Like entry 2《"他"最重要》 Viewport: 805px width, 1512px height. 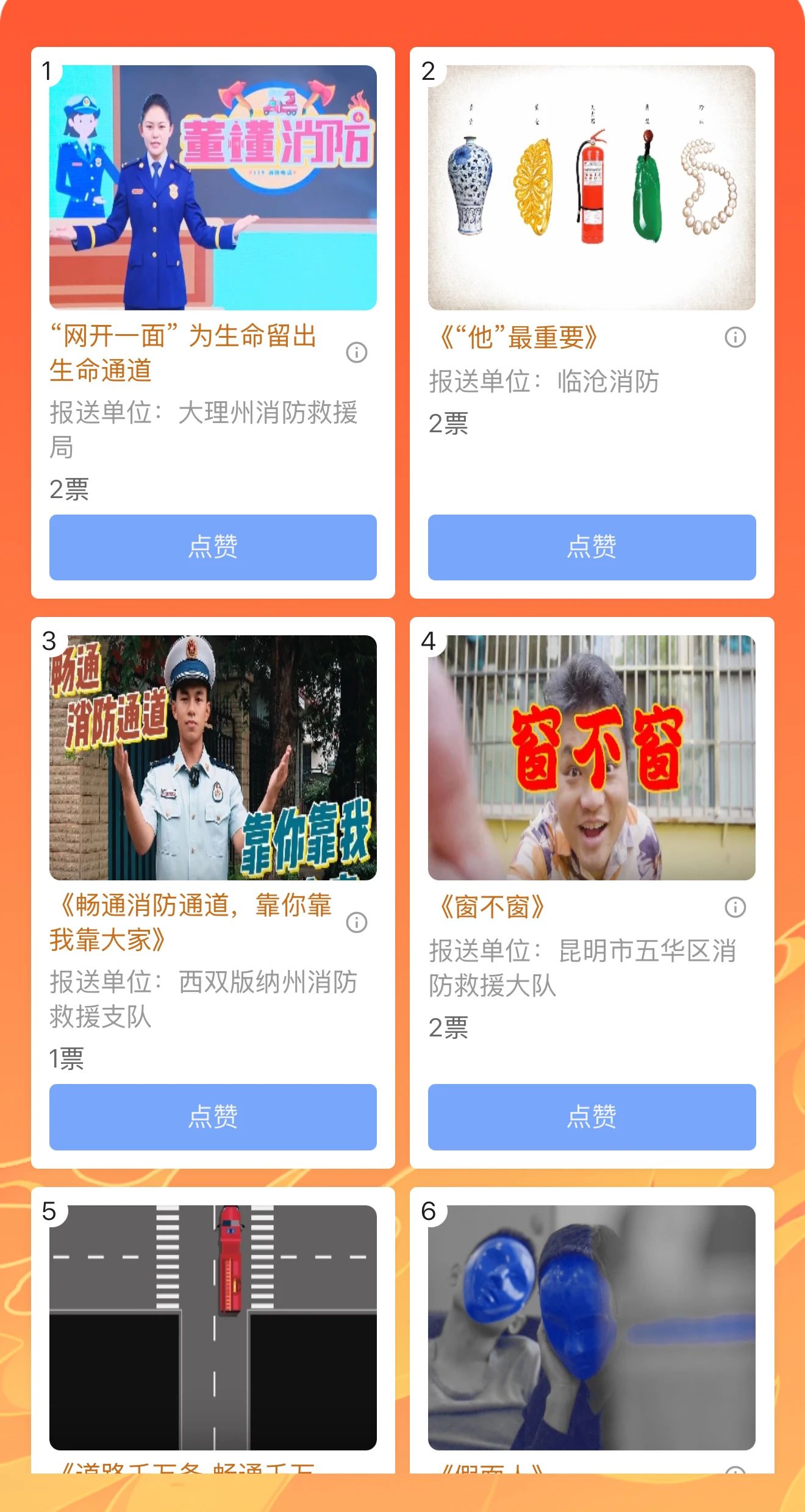coord(592,547)
